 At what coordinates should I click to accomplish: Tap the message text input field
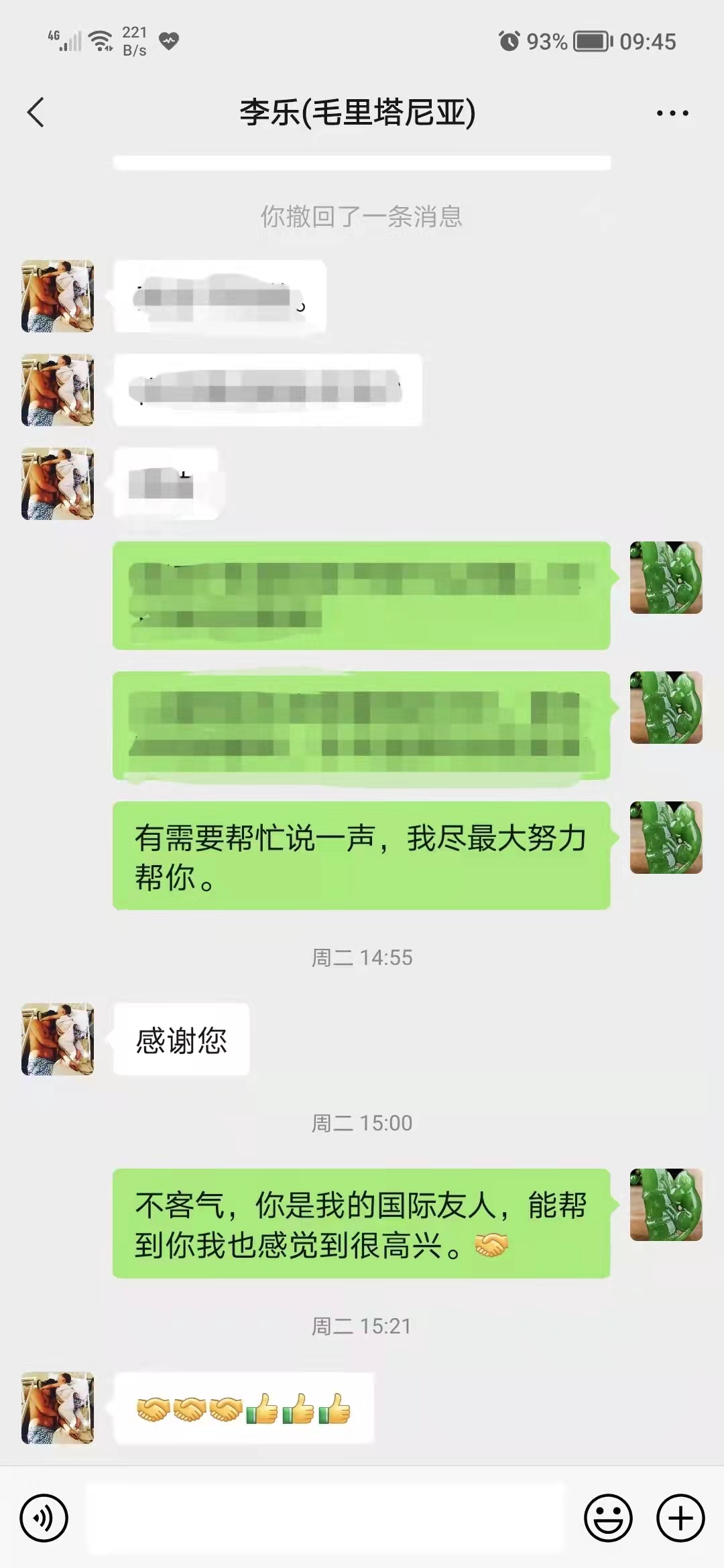[326, 1518]
